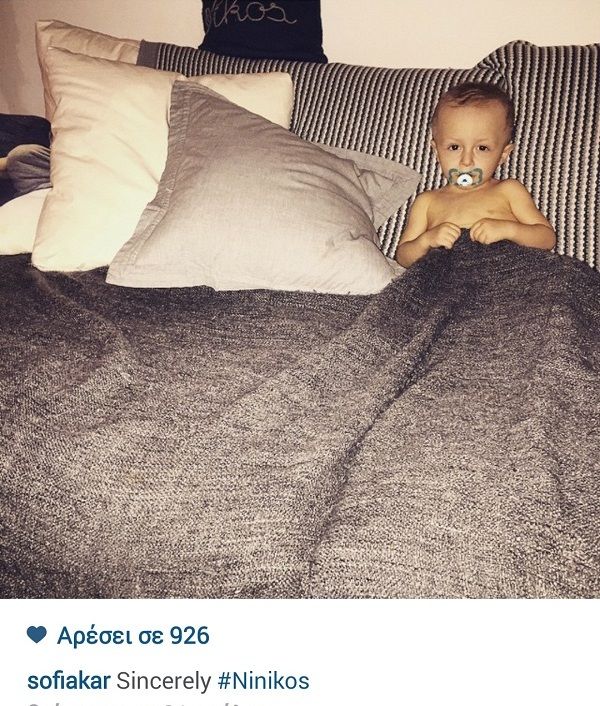Open the list of 926 likes
This screenshot has height=706, width=600.
pyautogui.click(x=132, y=636)
